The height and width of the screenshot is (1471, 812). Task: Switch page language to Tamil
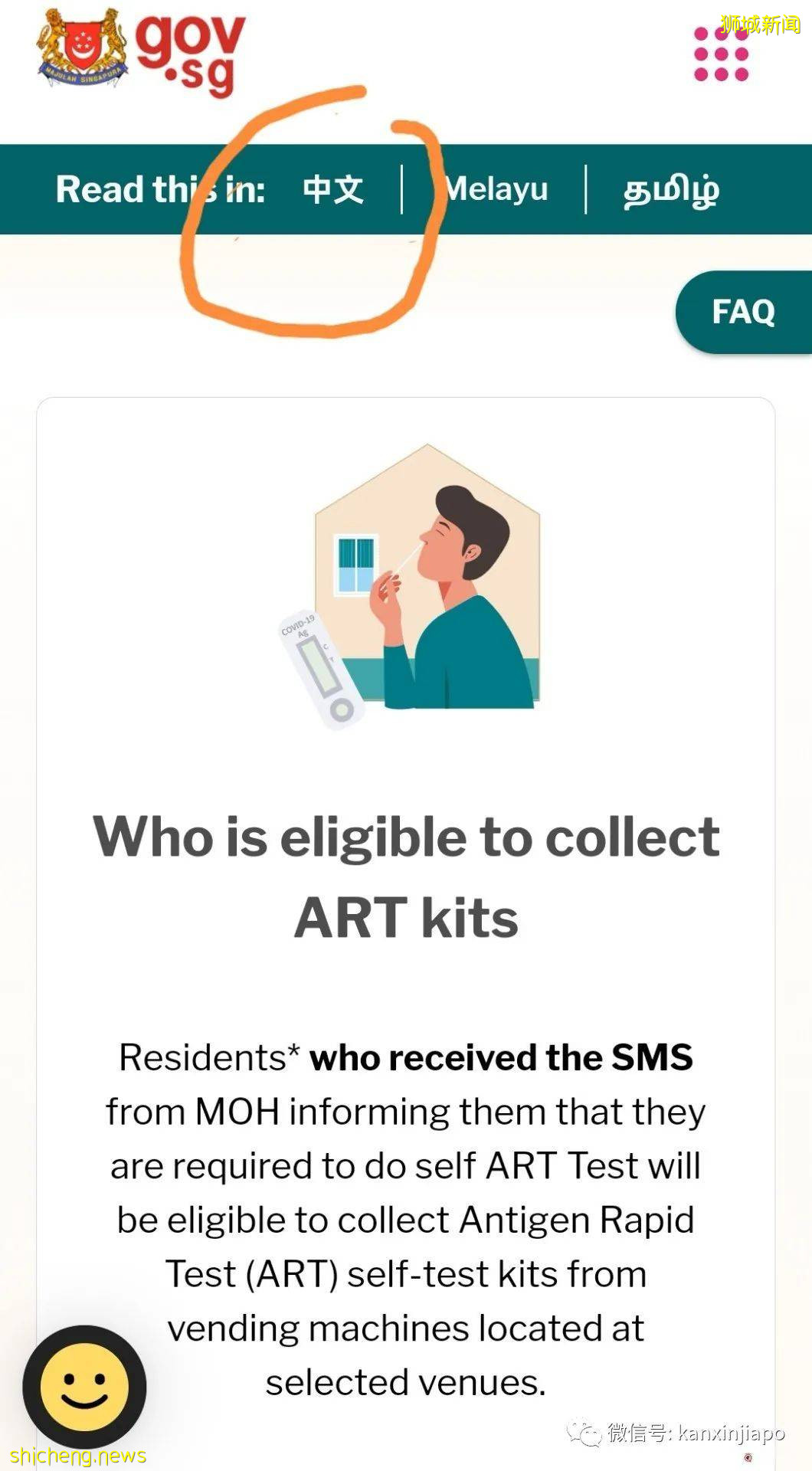pyautogui.click(x=670, y=190)
